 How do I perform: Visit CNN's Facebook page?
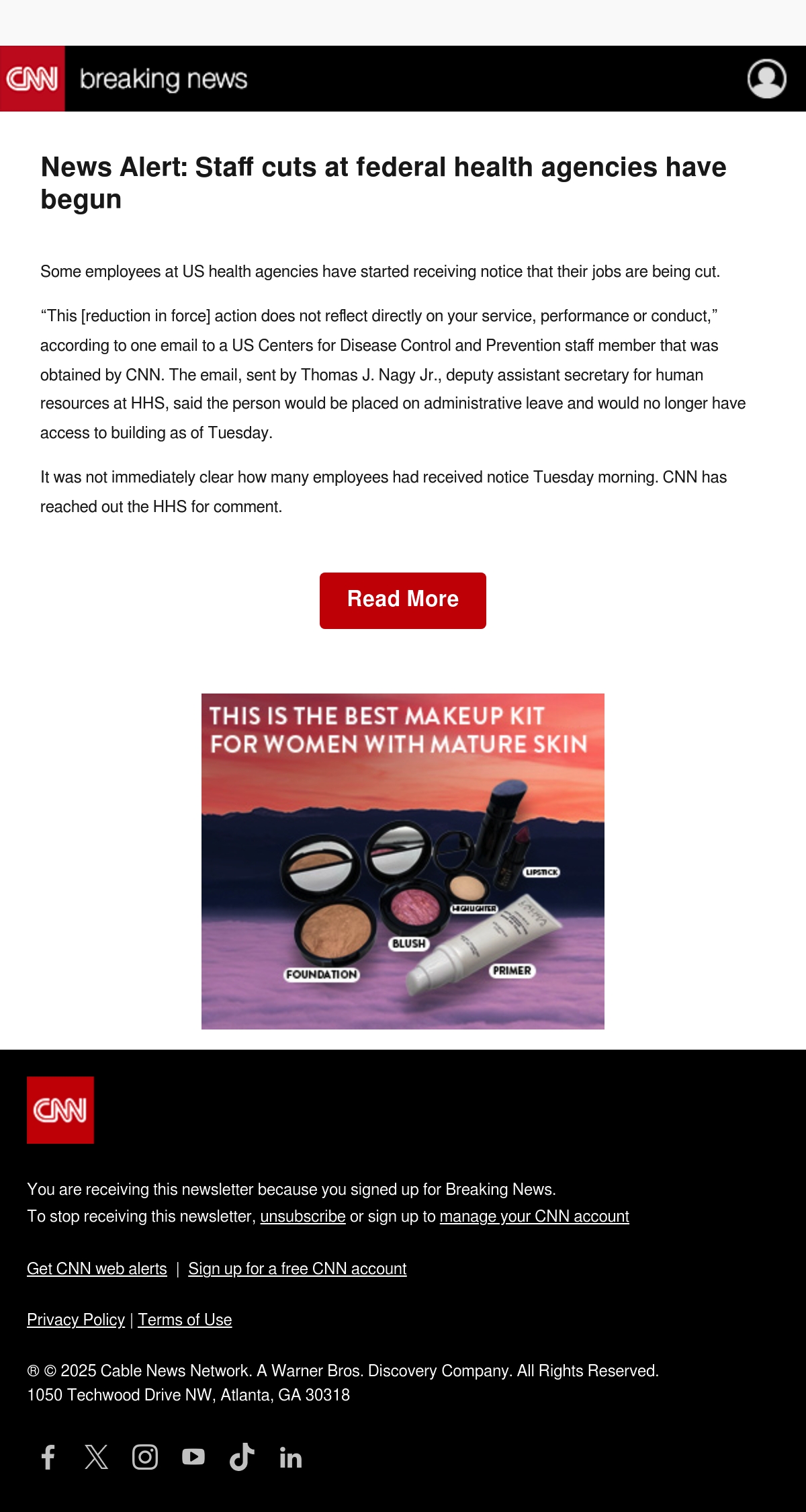48,1457
